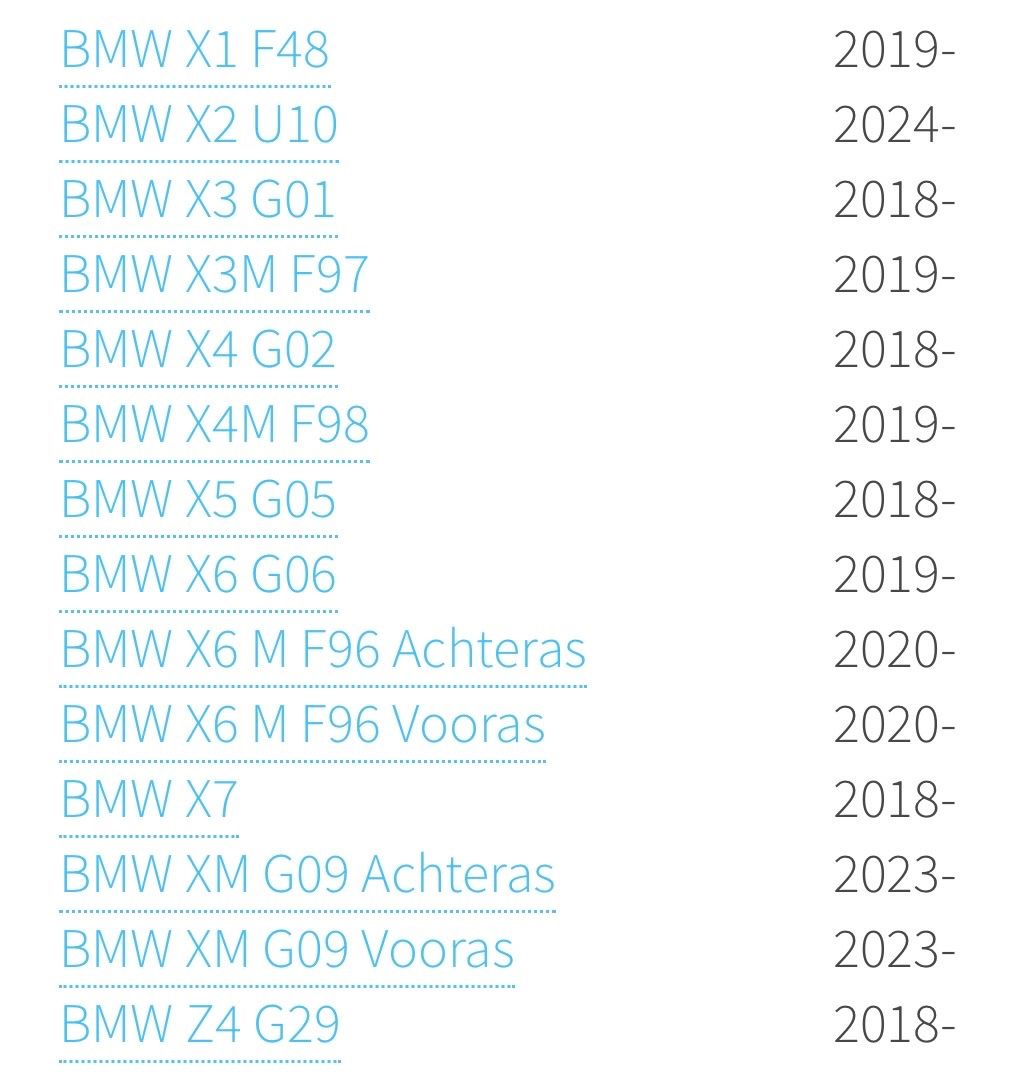Screen dimensions: 1027x1073
Task: Go to the BMW X3M F97 page
Action: (x=214, y=275)
